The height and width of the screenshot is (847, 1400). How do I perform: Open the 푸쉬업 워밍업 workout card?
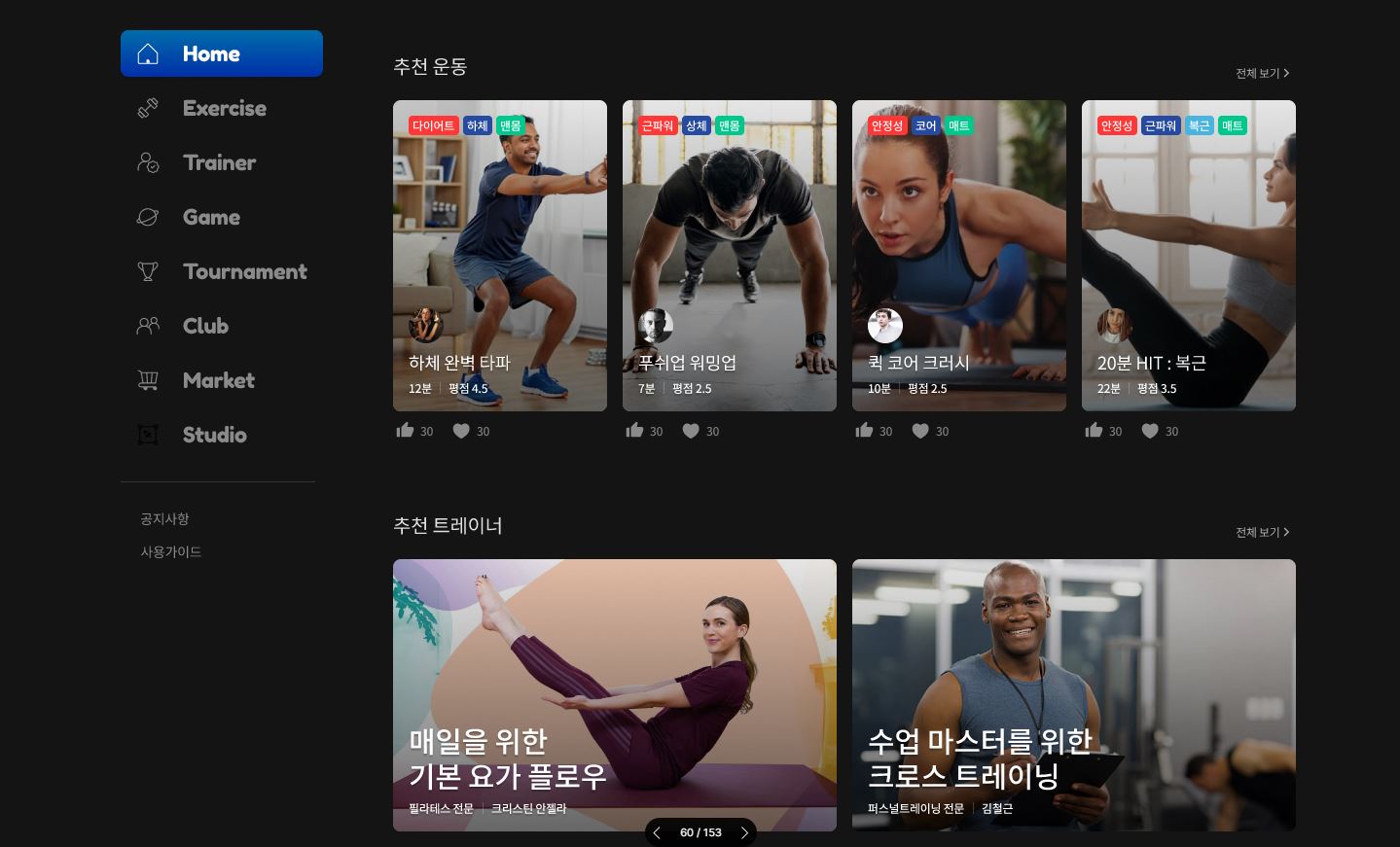pyautogui.click(x=729, y=255)
